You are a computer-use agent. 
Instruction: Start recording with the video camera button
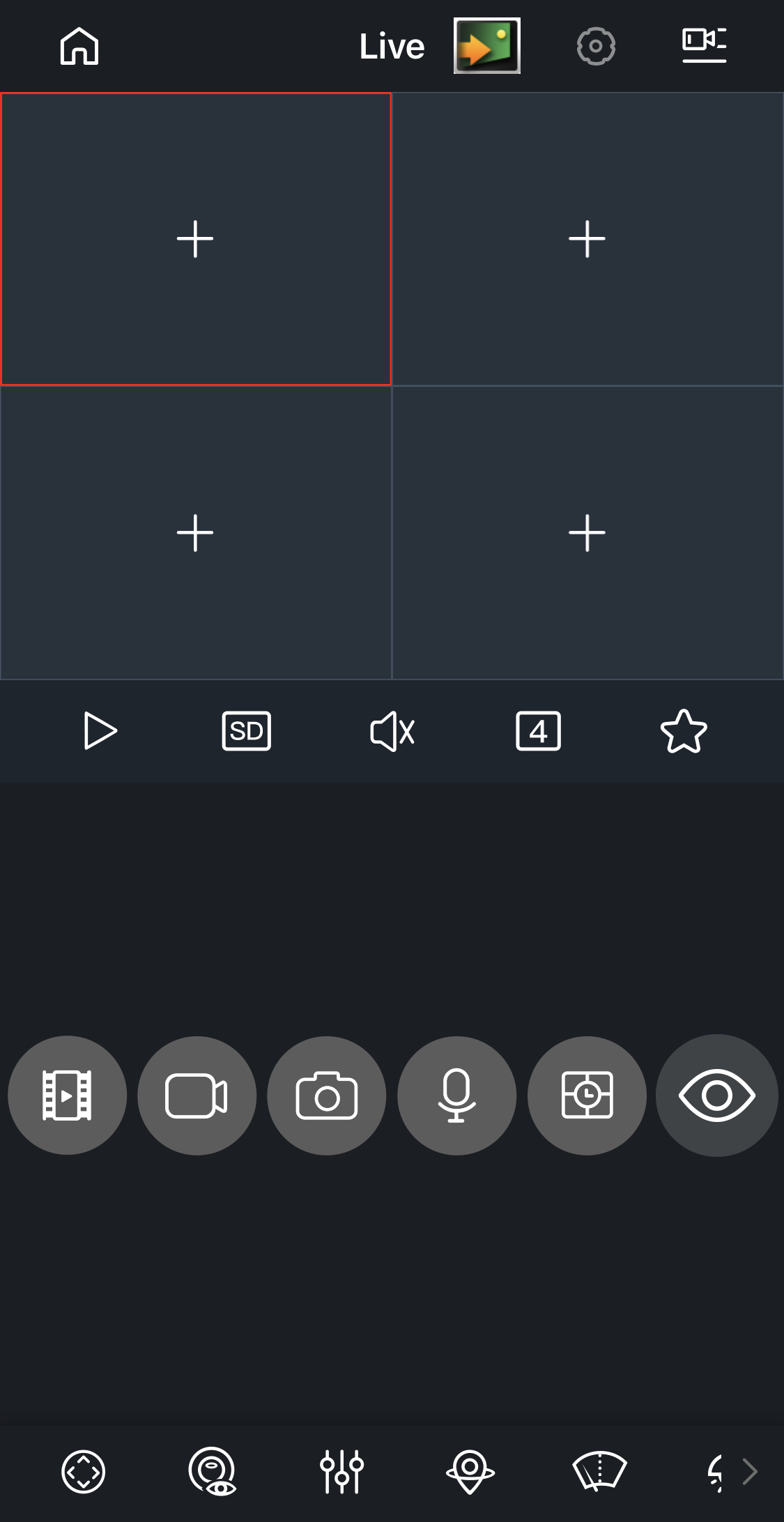click(197, 1096)
